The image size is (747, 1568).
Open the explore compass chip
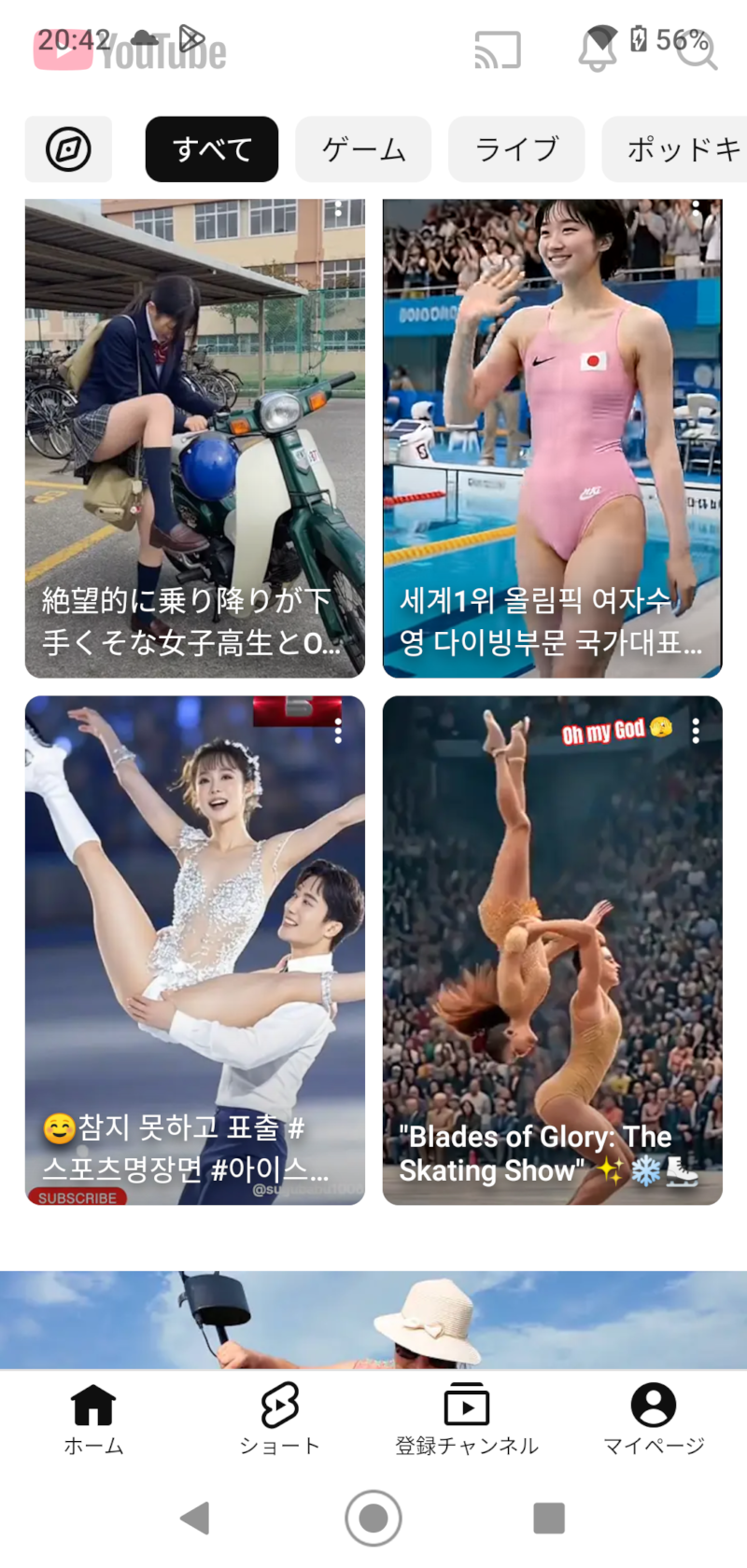[68, 149]
